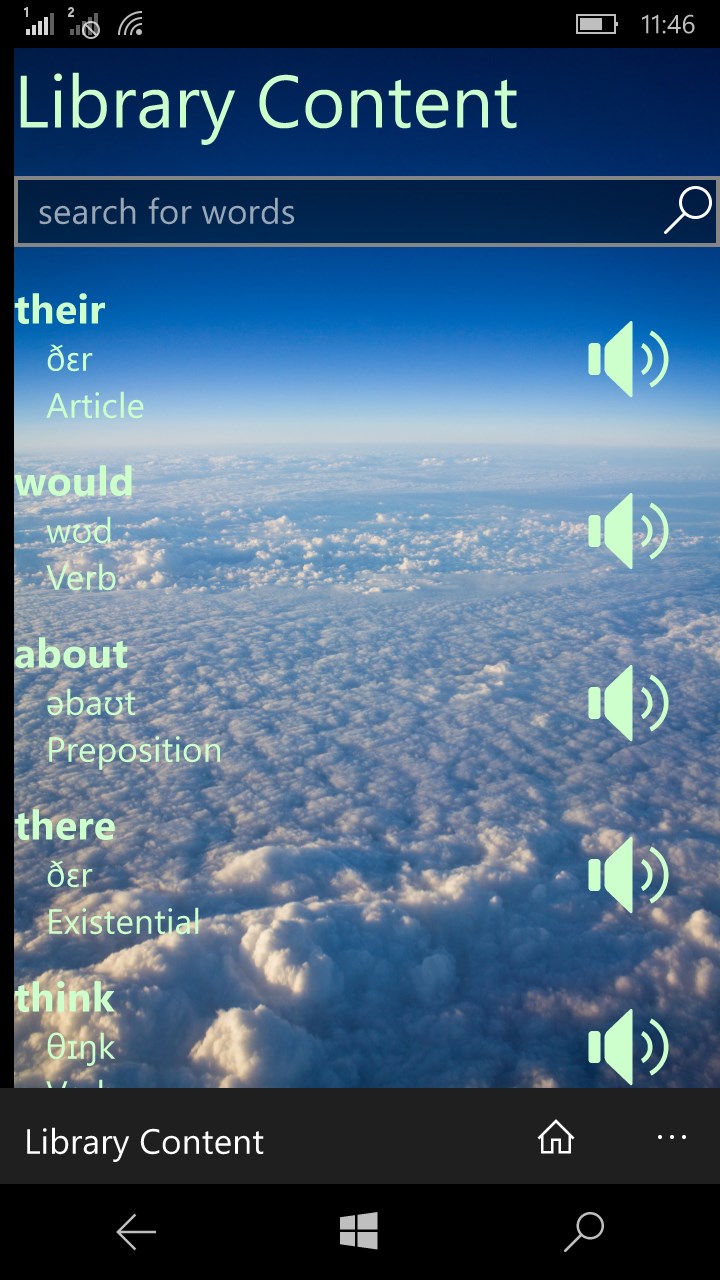Go back using the system back arrow

tap(136, 1232)
